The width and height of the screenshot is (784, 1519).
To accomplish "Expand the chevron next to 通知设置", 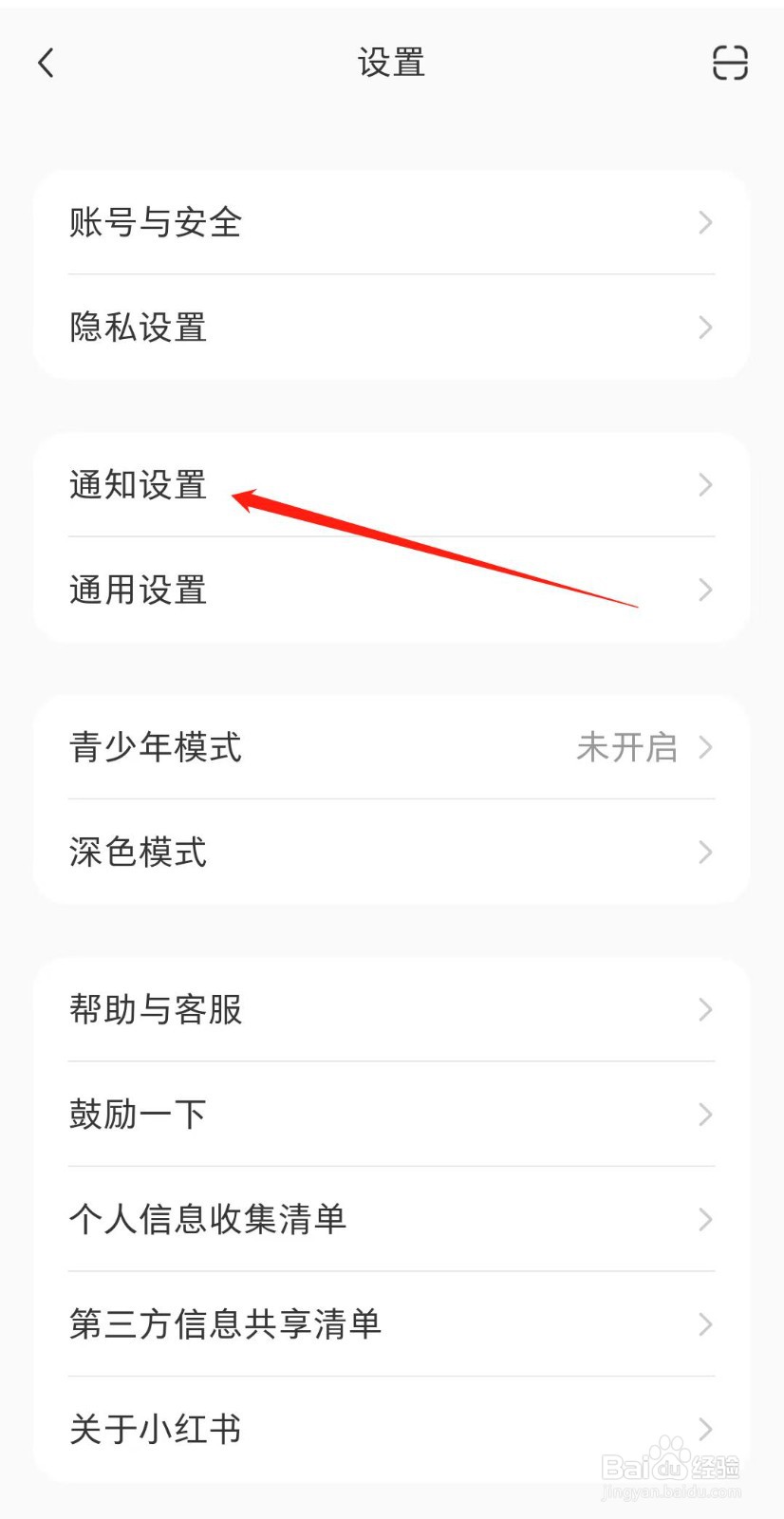I will [x=704, y=486].
